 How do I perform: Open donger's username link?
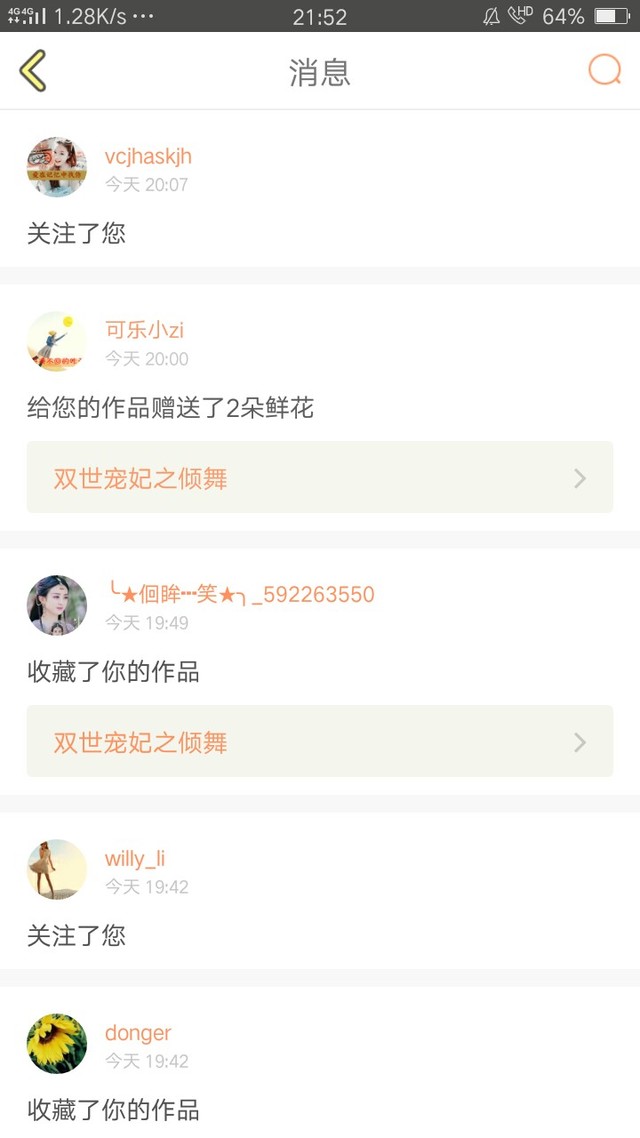138,1033
